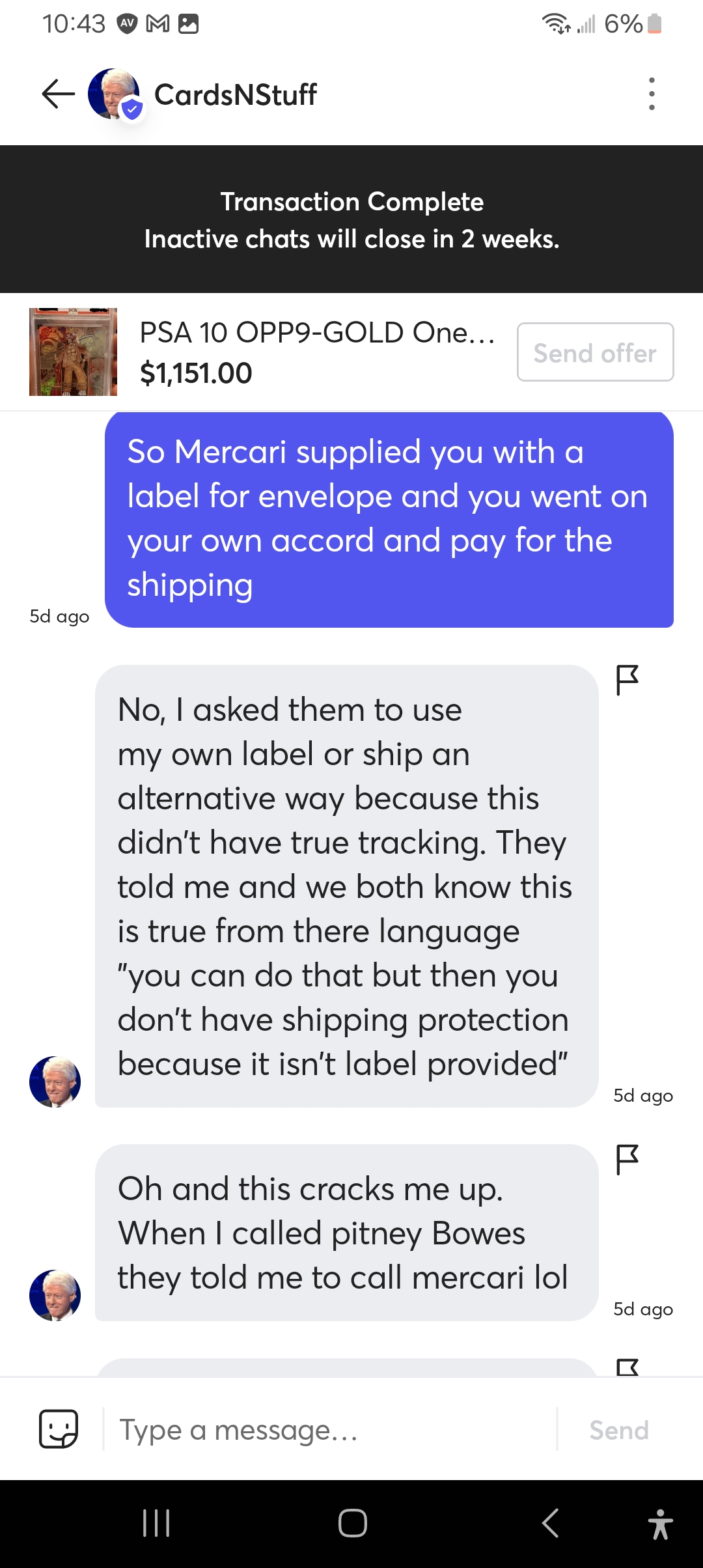Image resolution: width=703 pixels, height=1568 pixels.
Task: Open the three-dot overflow menu
Action: [x=652, y=94]
